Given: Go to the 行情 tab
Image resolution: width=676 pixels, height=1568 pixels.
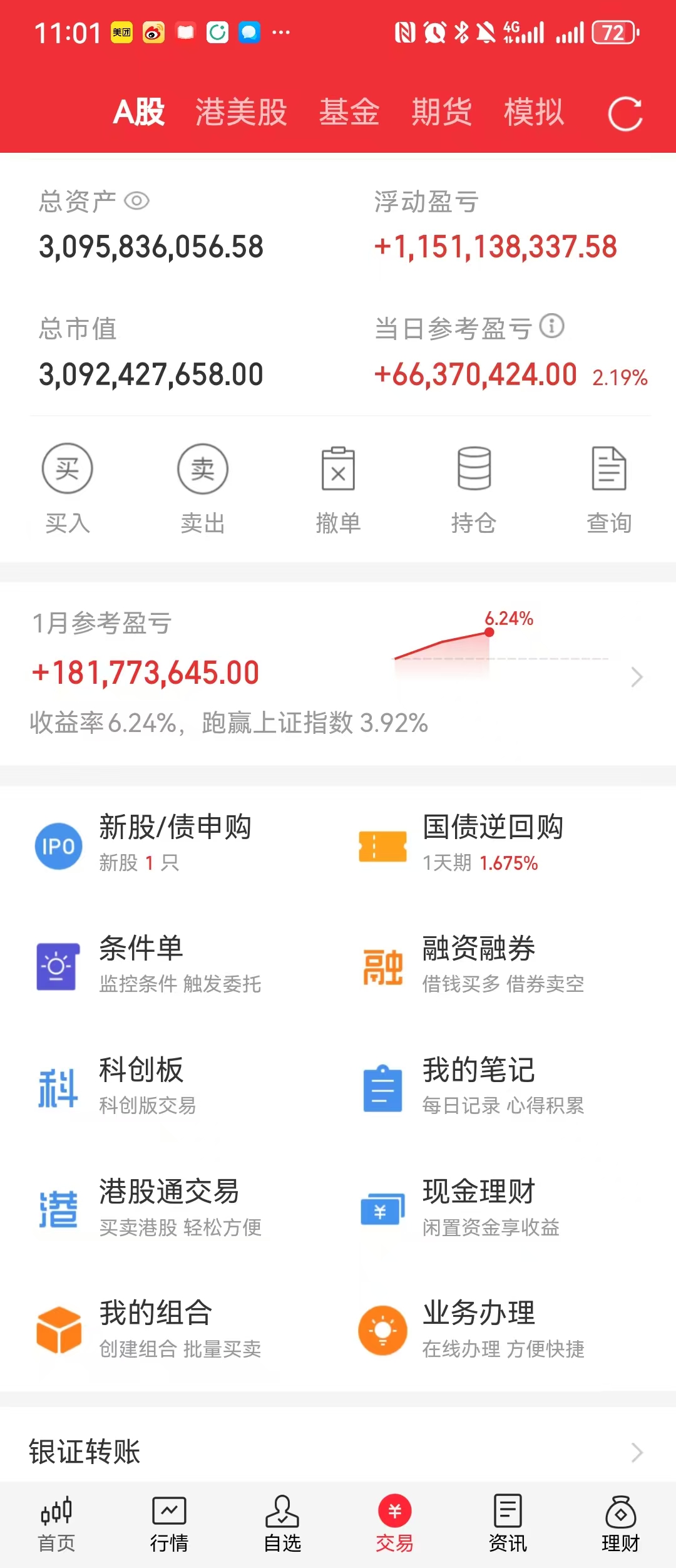Looking at the screenshot, I should 169,1524.
